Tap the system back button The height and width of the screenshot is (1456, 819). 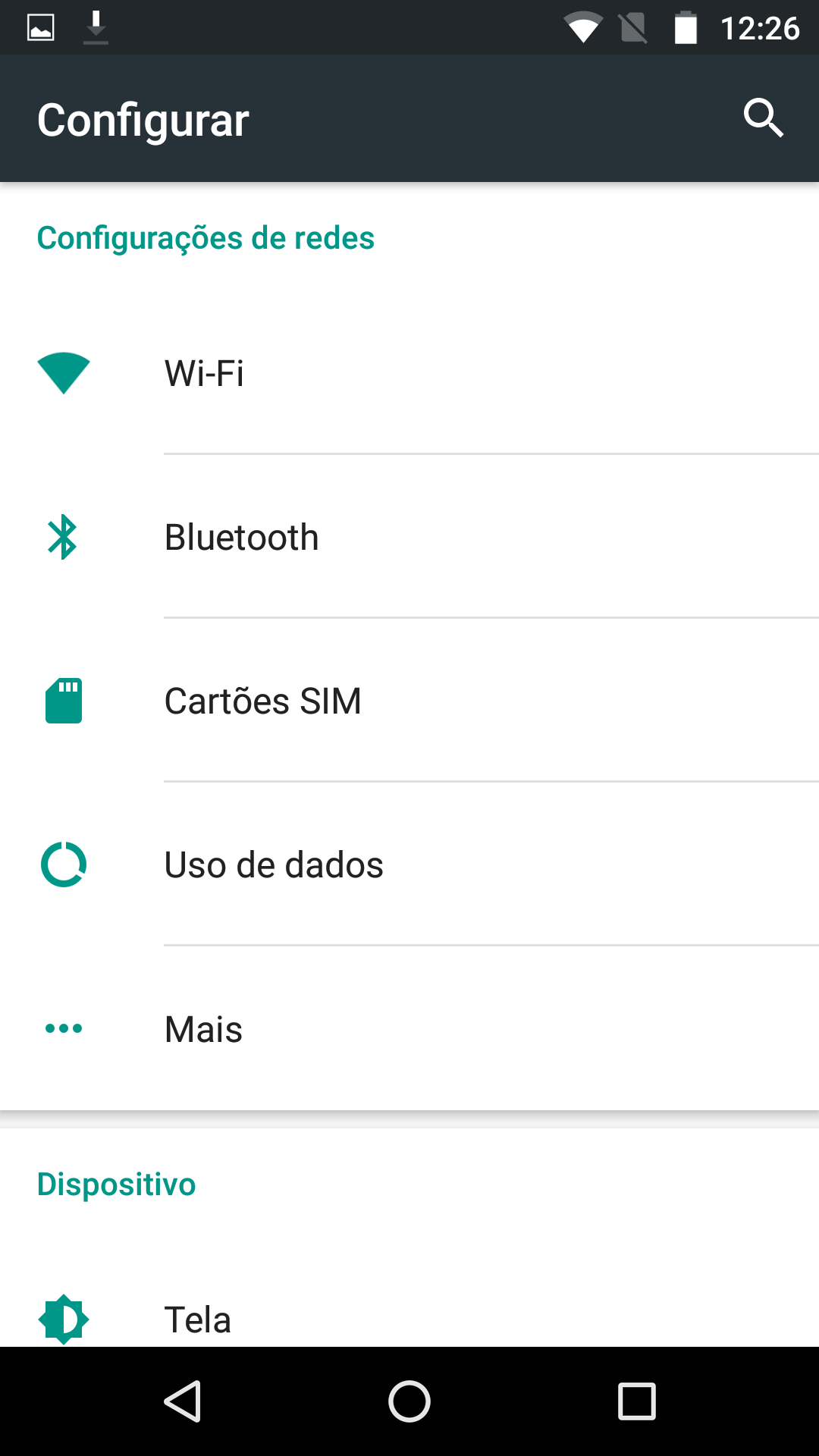click(182, 1401)
